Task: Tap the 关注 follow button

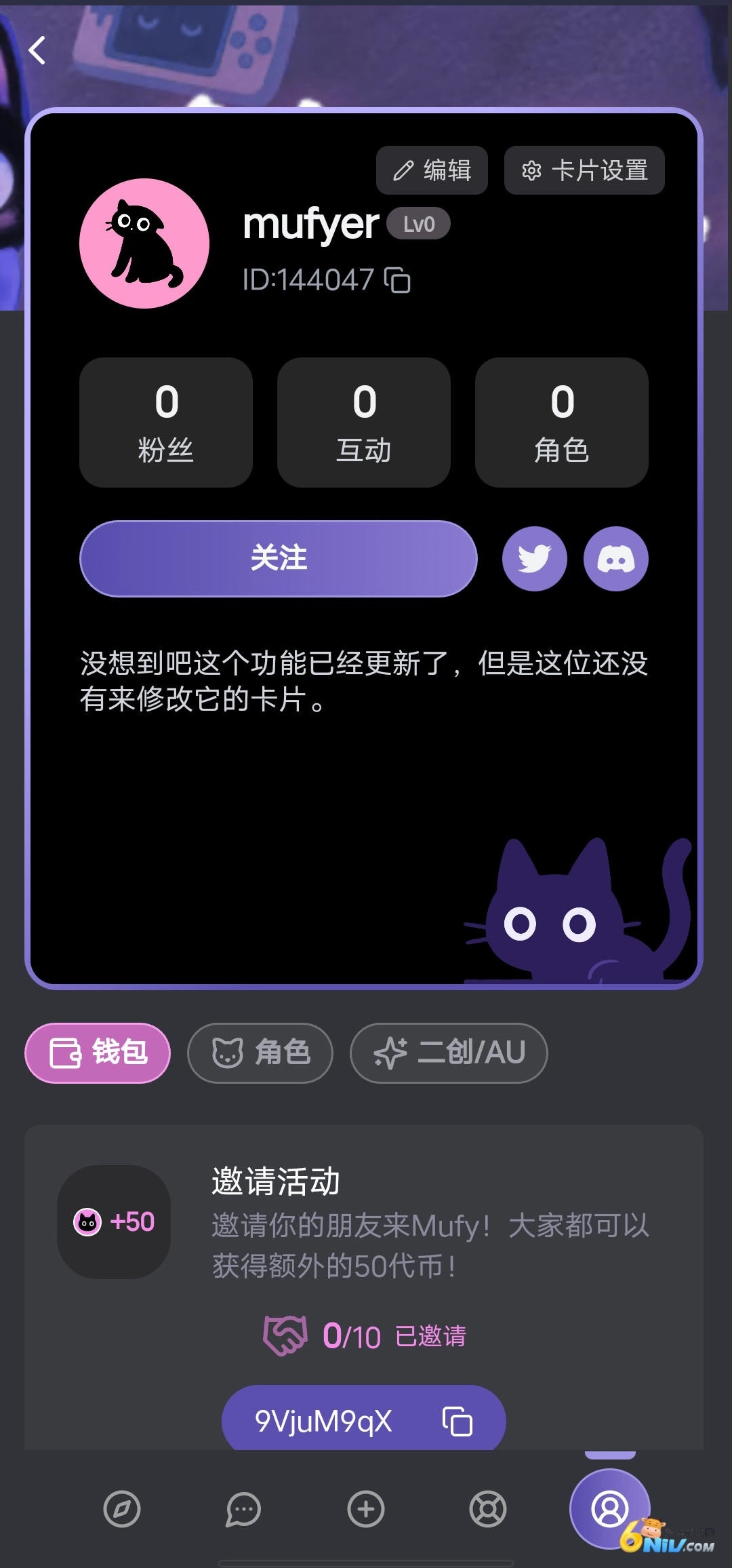Action: coord(279,558)
